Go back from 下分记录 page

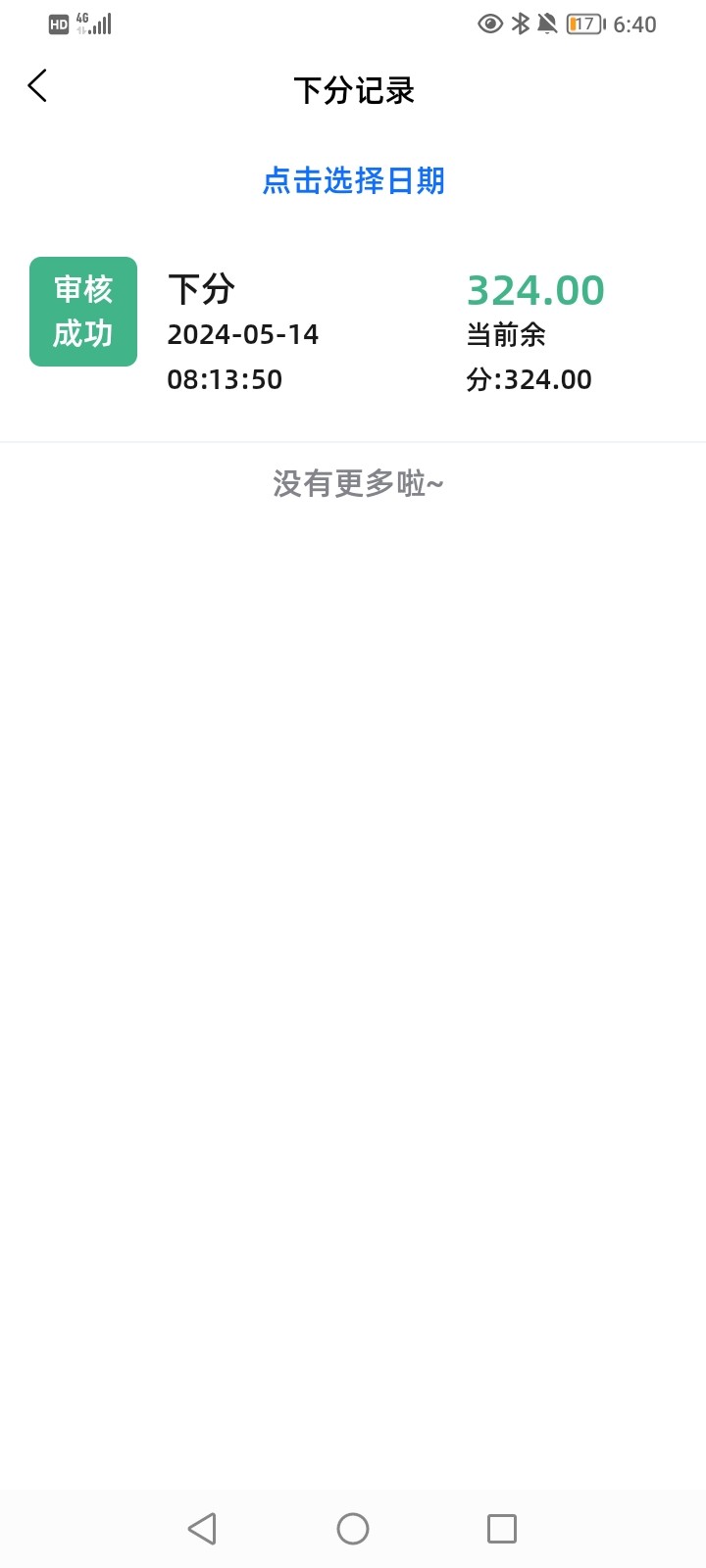(x=37, y=86)
